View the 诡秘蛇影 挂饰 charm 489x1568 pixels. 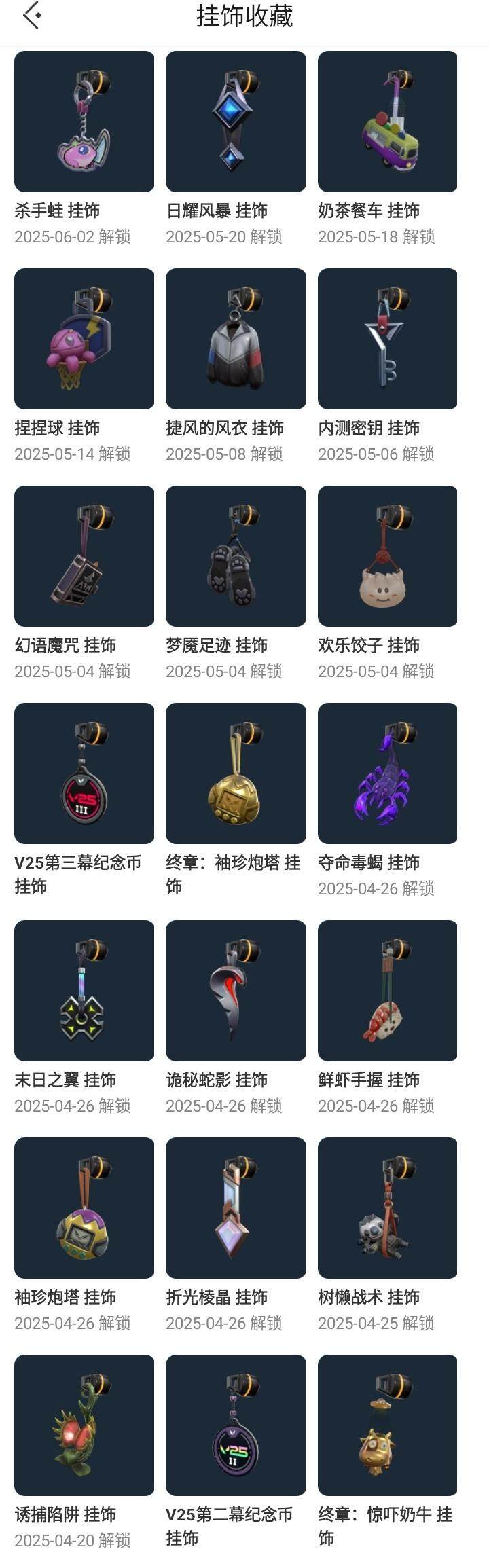[236, 991]
